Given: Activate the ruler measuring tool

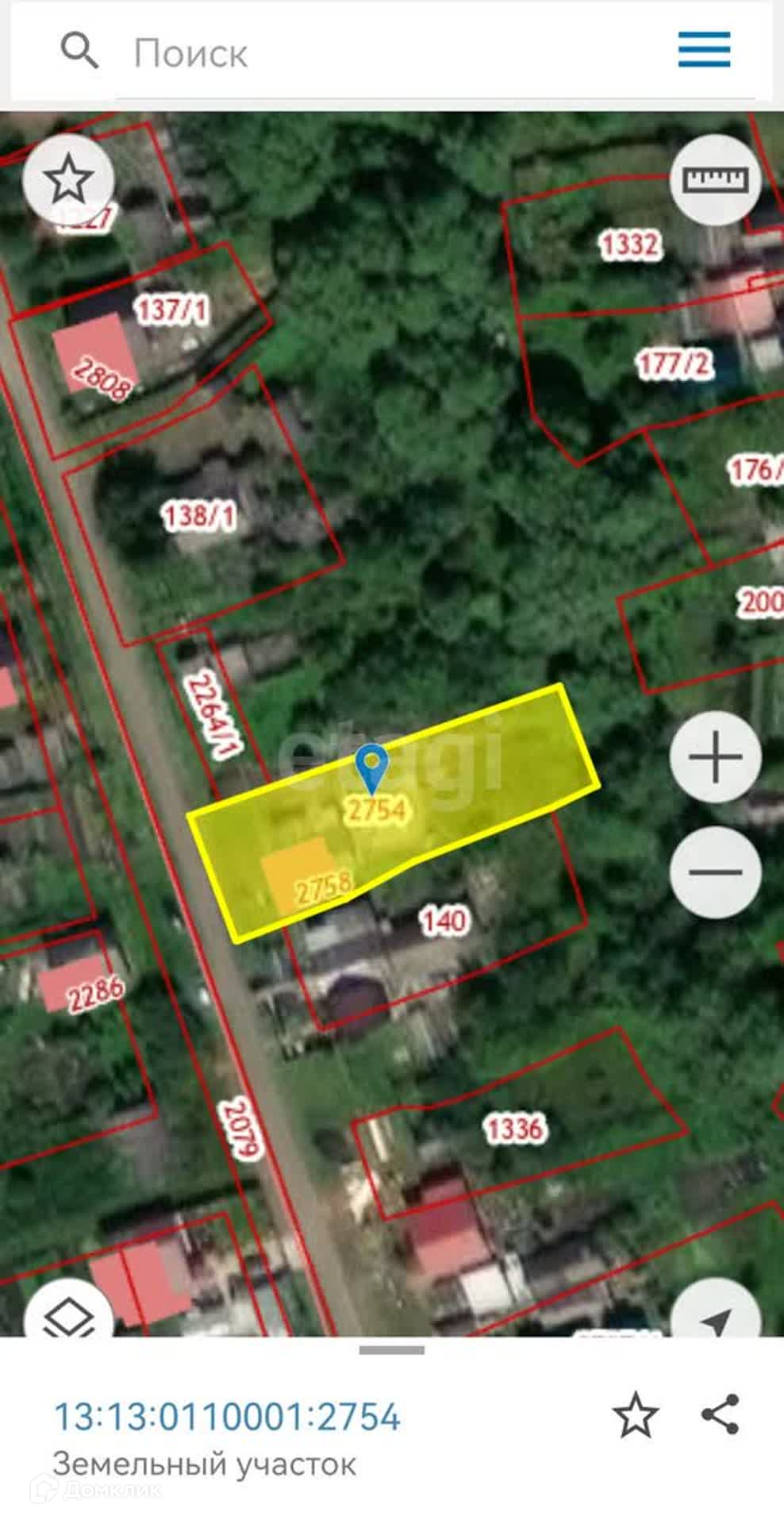Looking at the screenshot, I should coord(716,180).
